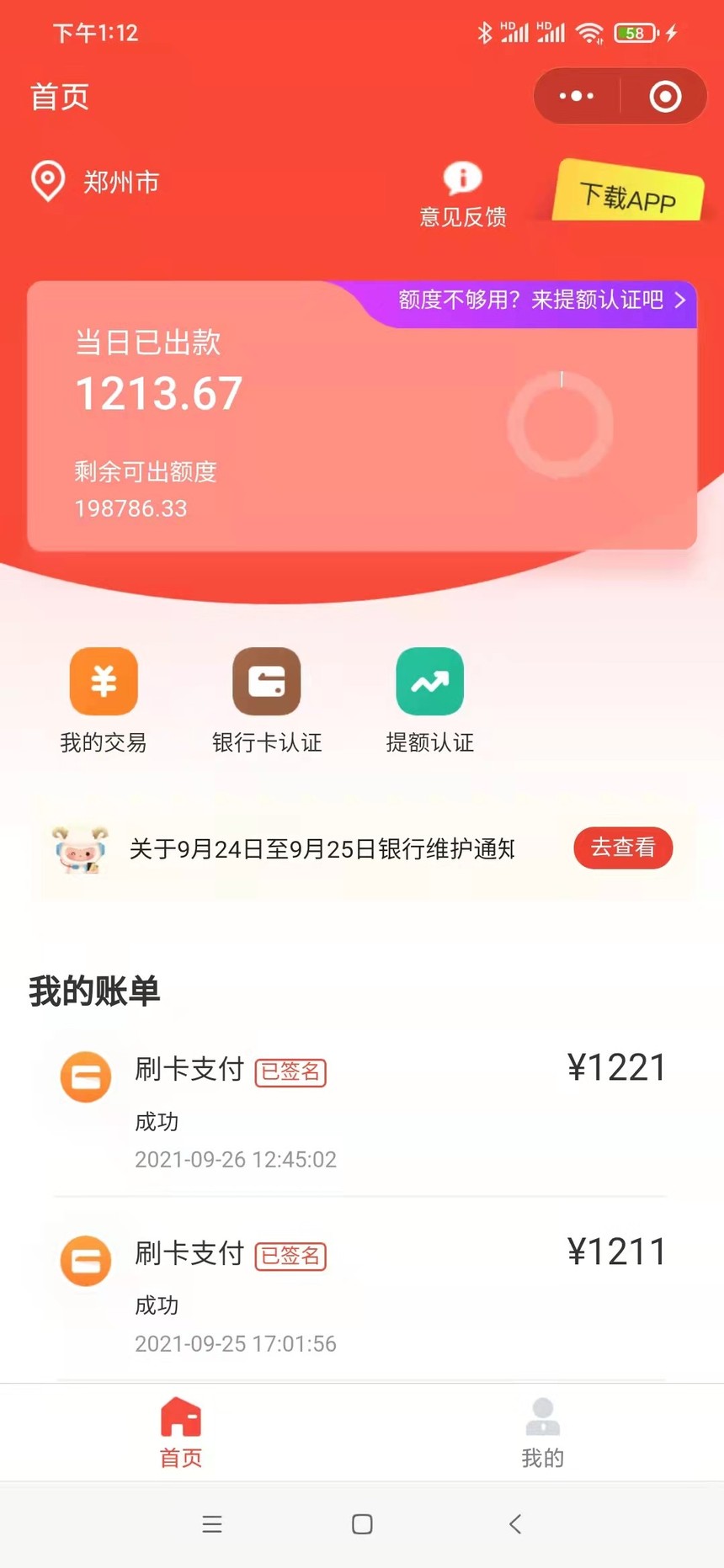Switch to the 我的 tab
The height and width of the screenshot is (1568, 724).
[x=542, y=1432]
